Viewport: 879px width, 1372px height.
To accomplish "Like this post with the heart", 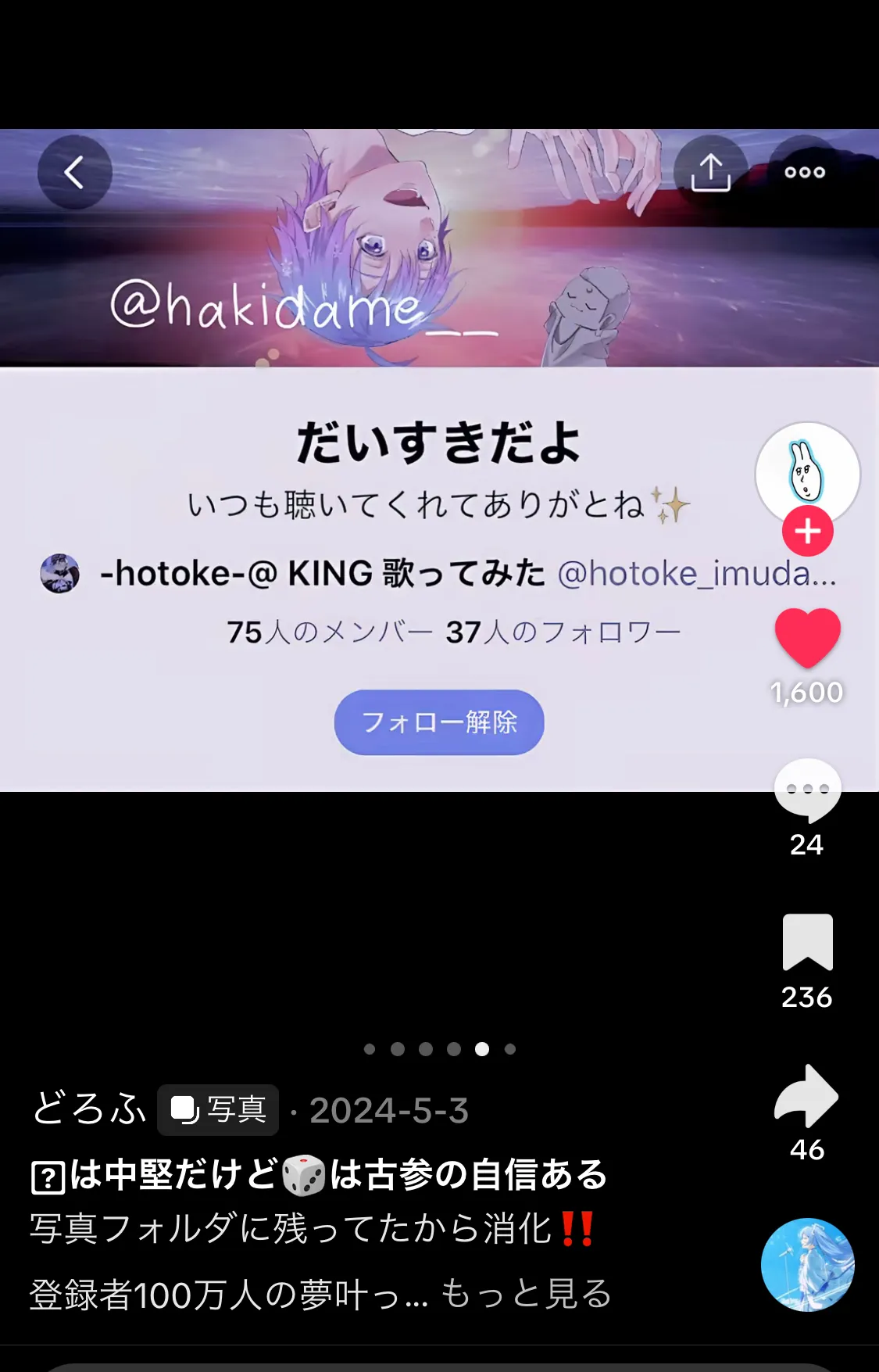I will (807, 637).
